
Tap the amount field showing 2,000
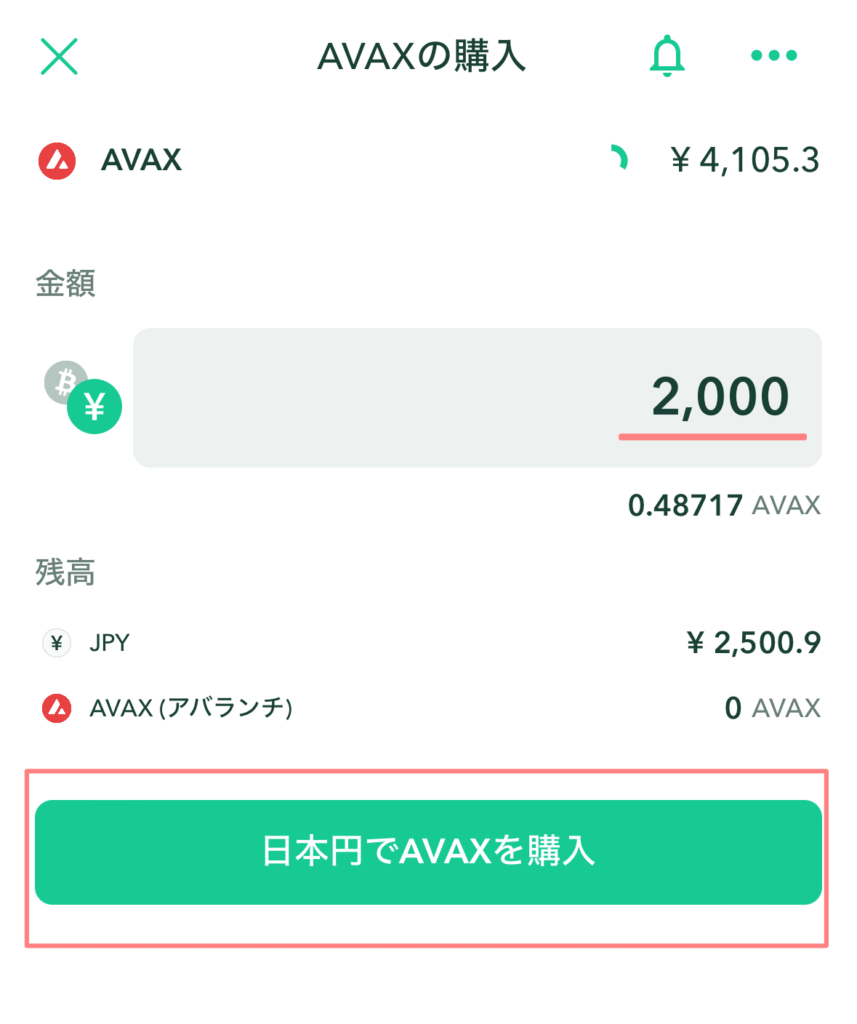(477, 397)
